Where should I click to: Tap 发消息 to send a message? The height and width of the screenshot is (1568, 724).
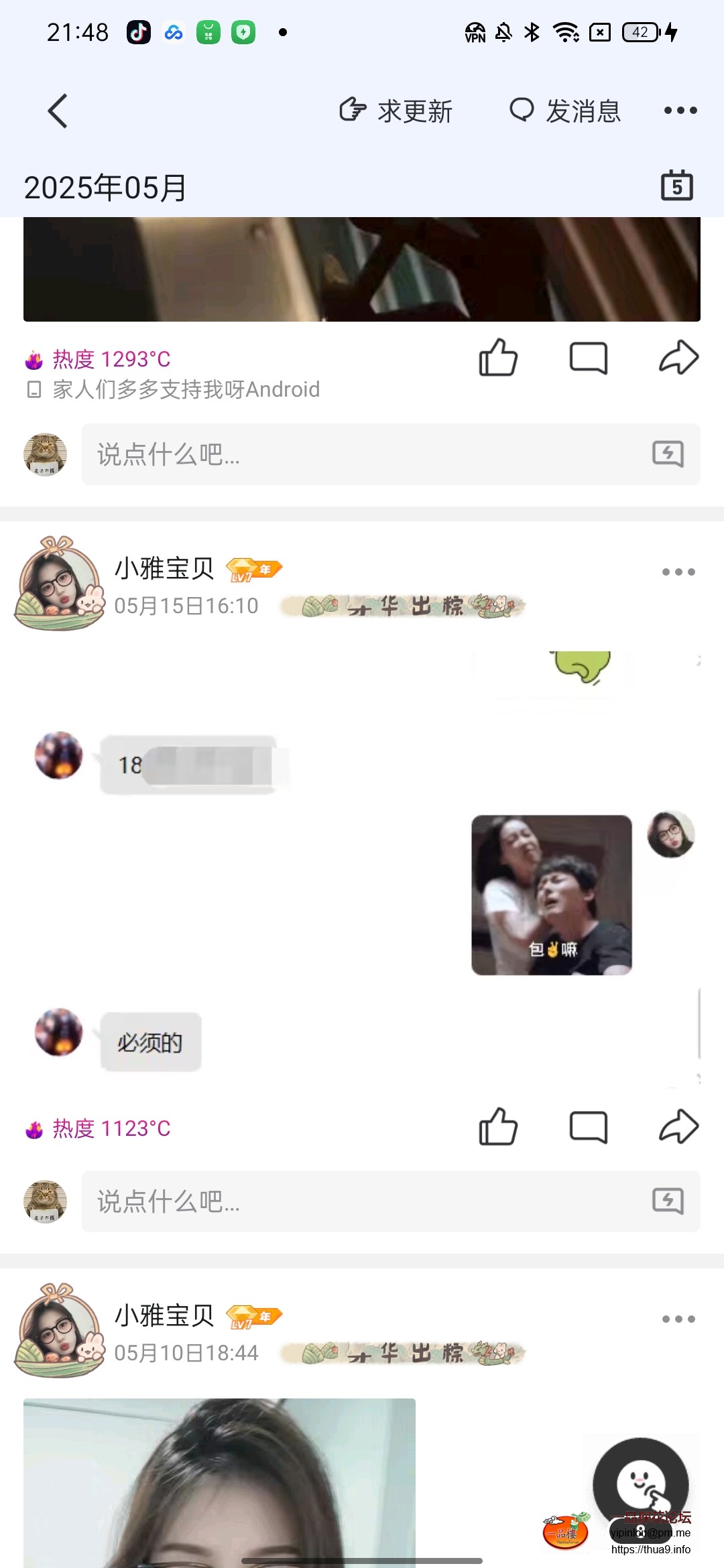click(565, 111)
